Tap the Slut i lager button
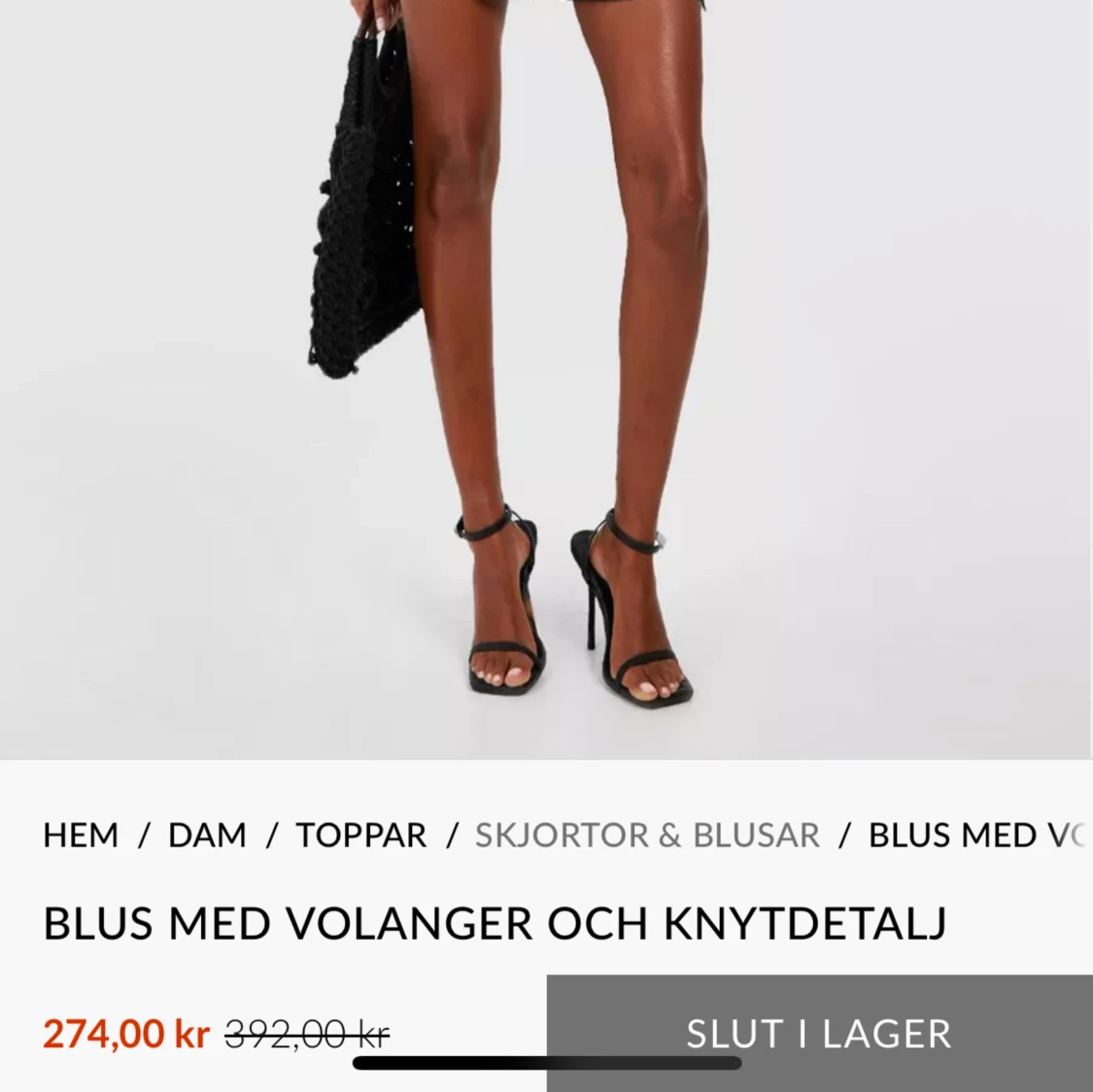 pyautogui.click(x=819, y=1033)
